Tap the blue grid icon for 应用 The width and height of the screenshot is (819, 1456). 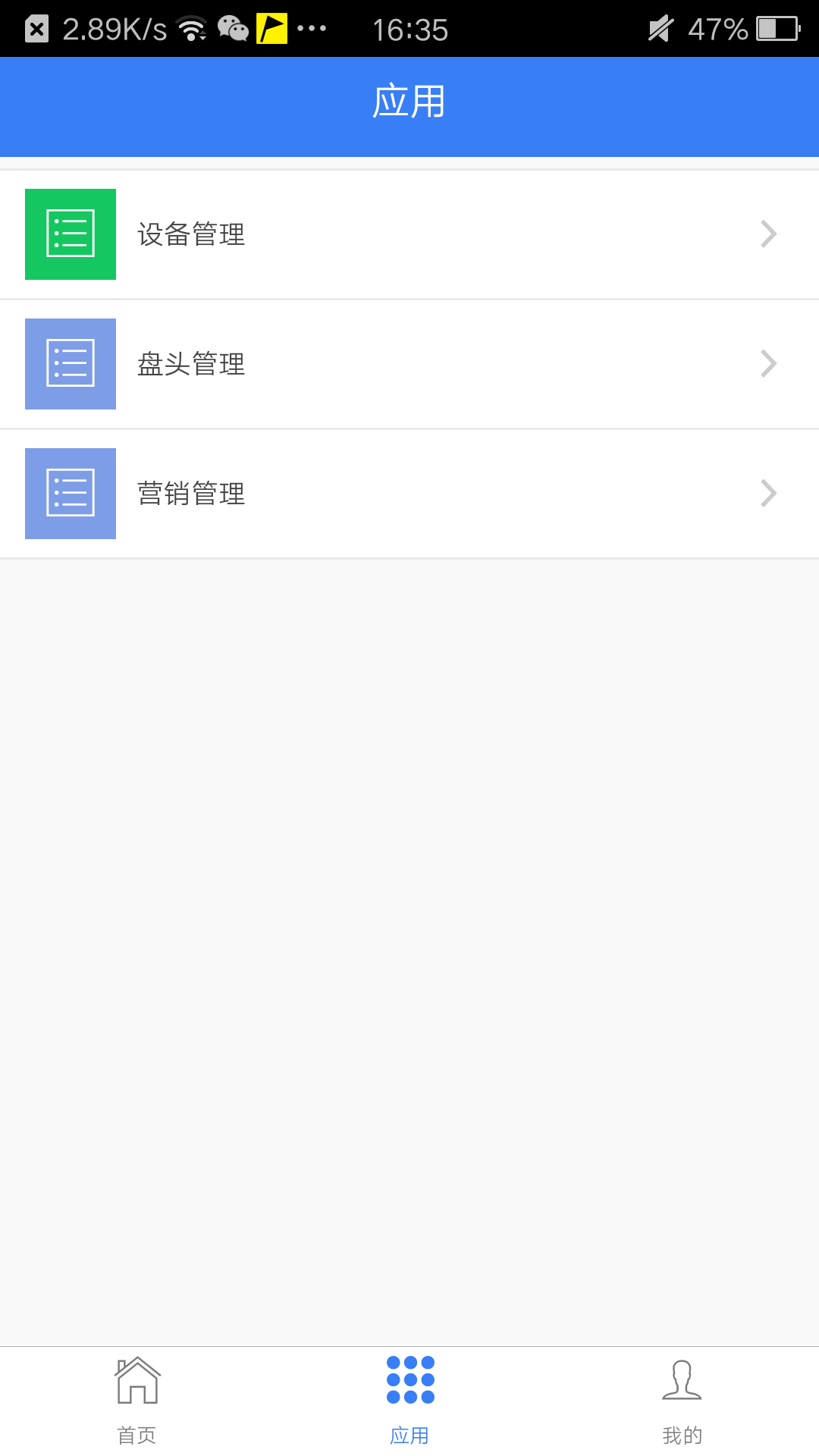click(x=409, y=1382)
